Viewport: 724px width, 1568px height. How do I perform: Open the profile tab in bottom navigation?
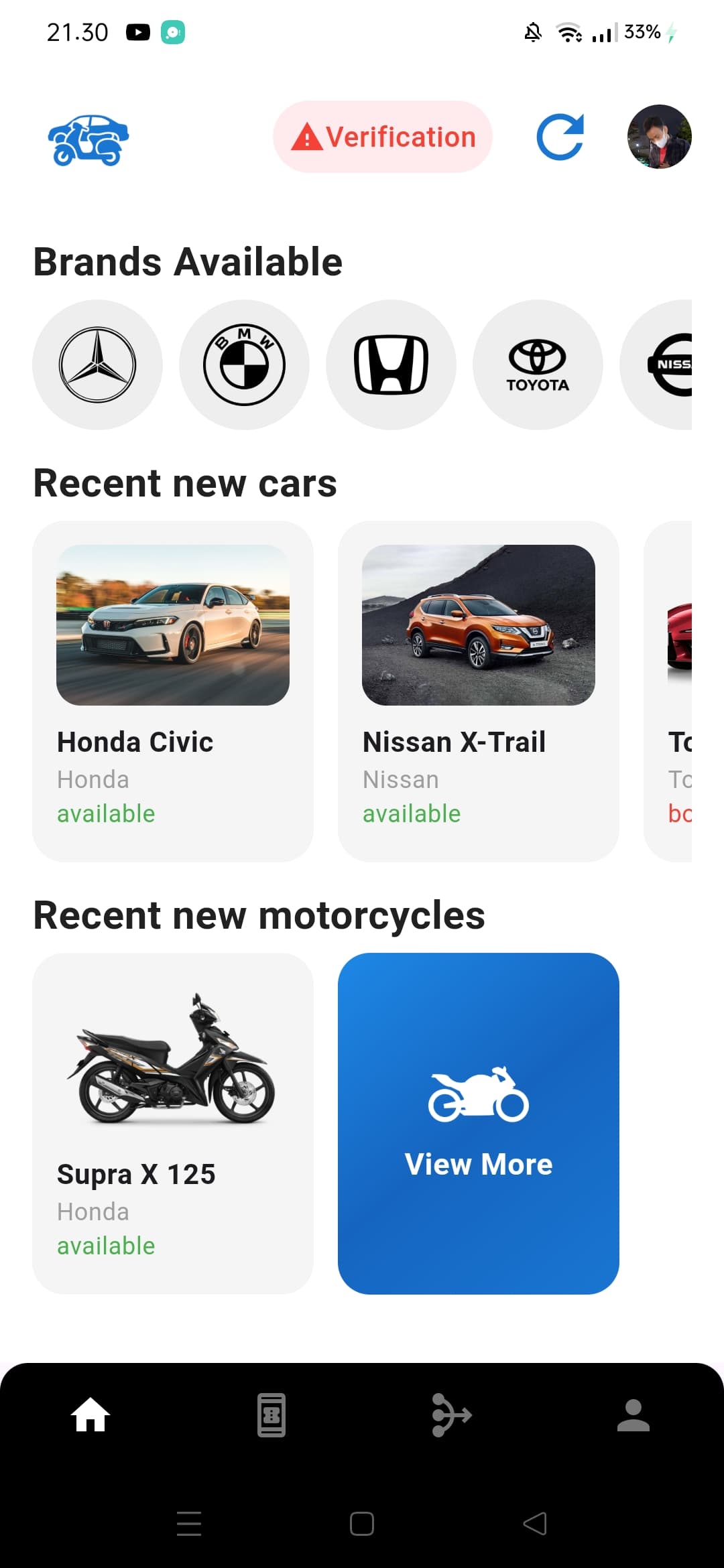click(x=633, y=1414)
